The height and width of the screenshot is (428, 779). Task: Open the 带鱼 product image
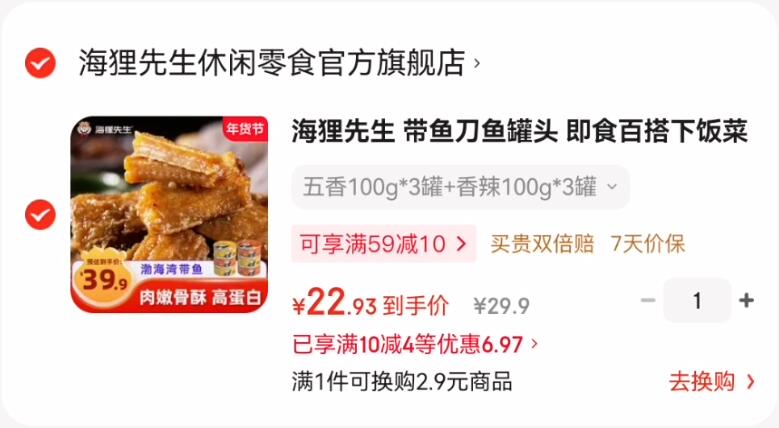click(x=169, y=215)
